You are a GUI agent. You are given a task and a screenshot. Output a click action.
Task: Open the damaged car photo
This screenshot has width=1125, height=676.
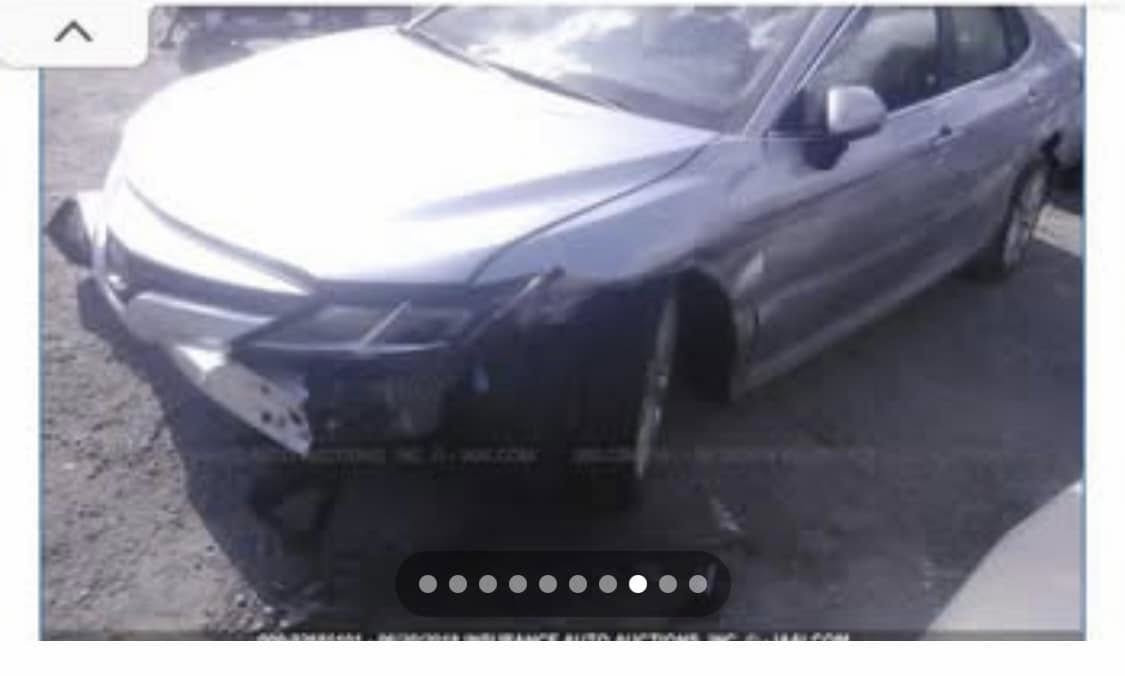click(x=562, y=300)
